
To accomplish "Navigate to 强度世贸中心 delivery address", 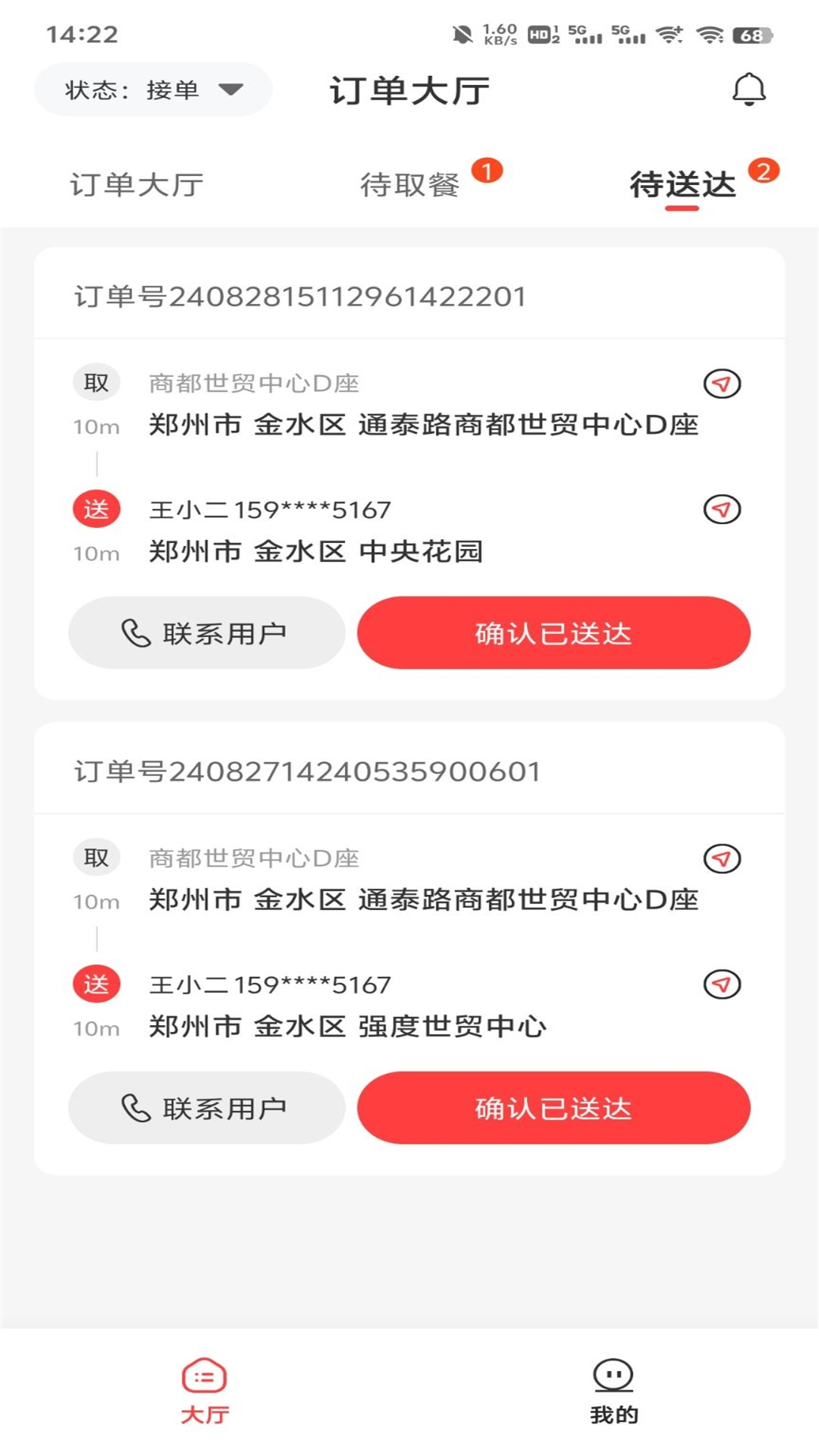I will 722,985.
